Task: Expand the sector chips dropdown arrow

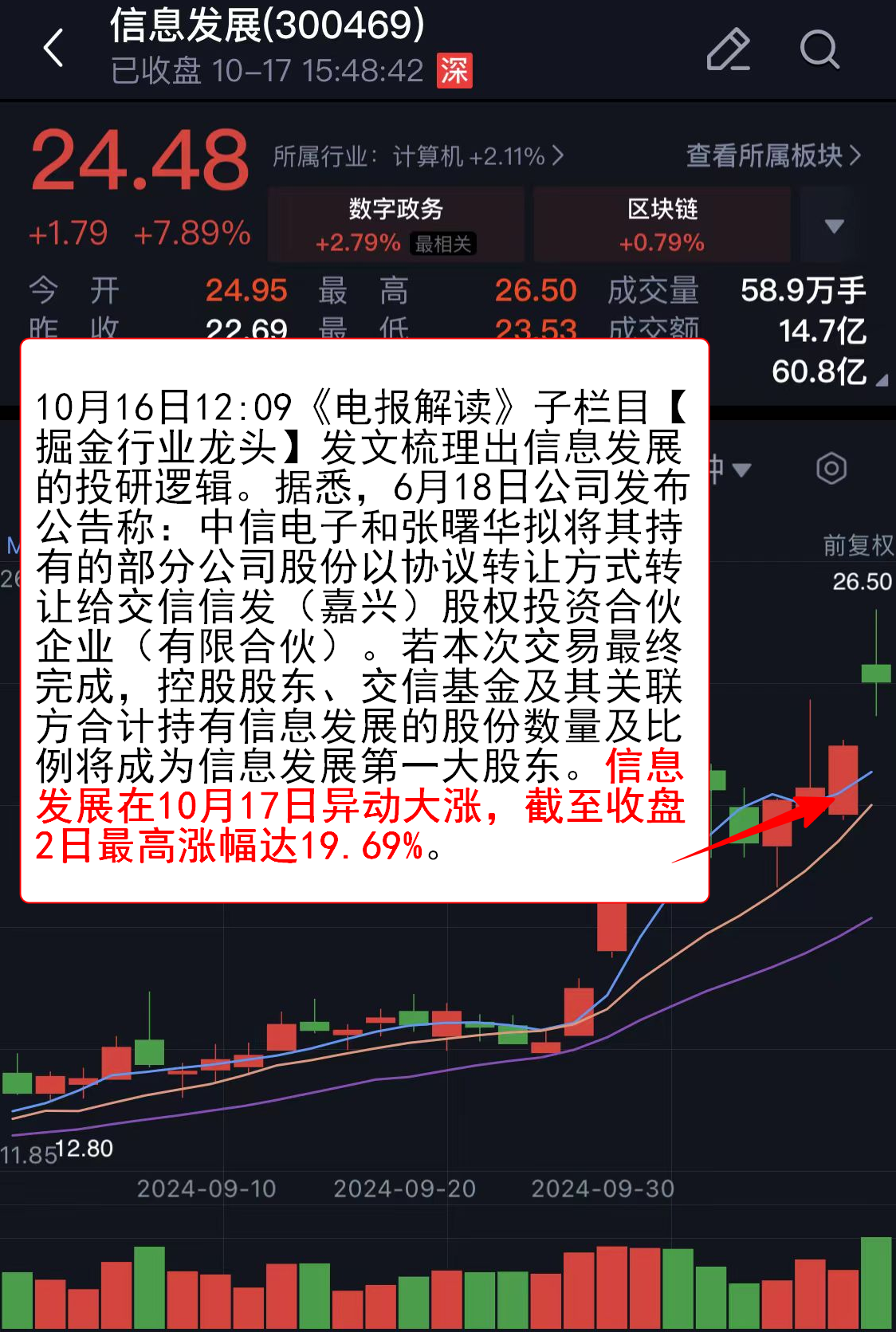Action: [x=834, y=226]
